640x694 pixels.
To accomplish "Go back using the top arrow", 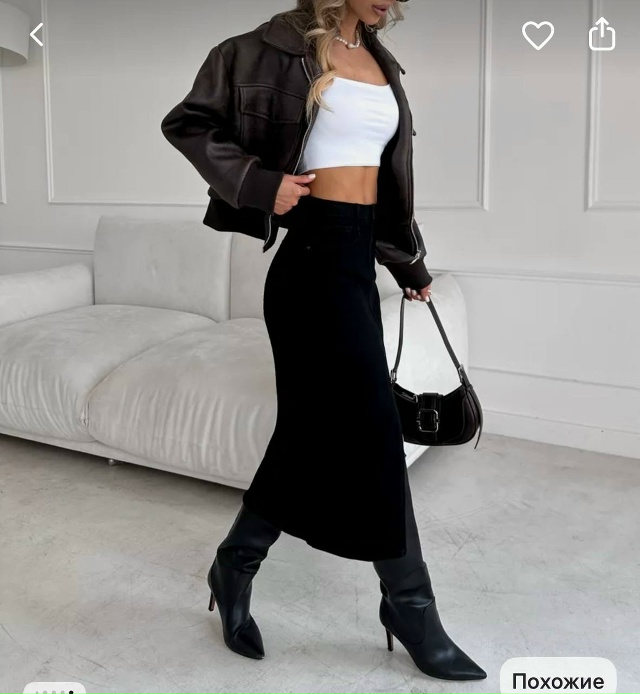I will [x=36, y=35].
